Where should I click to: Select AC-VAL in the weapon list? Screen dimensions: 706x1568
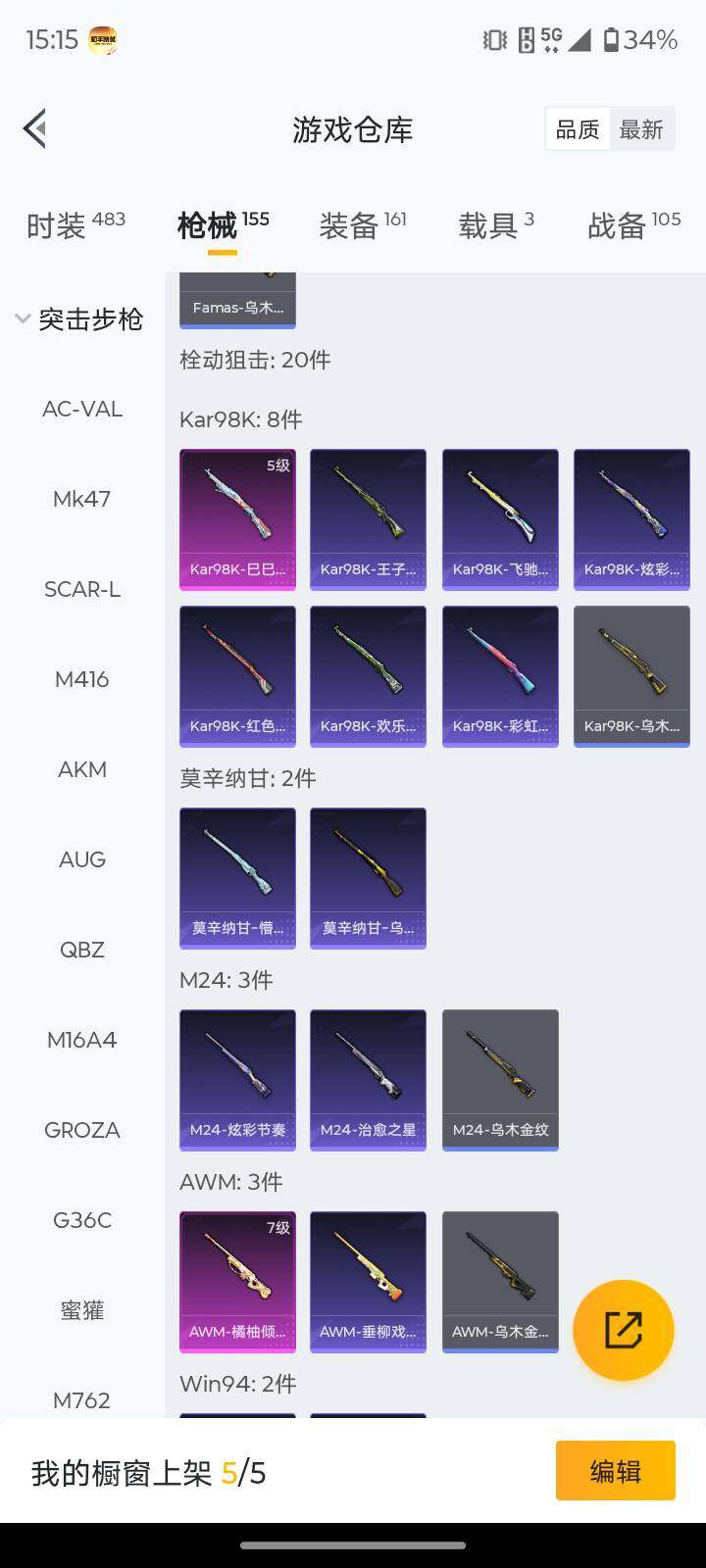(x=82, y=409)
